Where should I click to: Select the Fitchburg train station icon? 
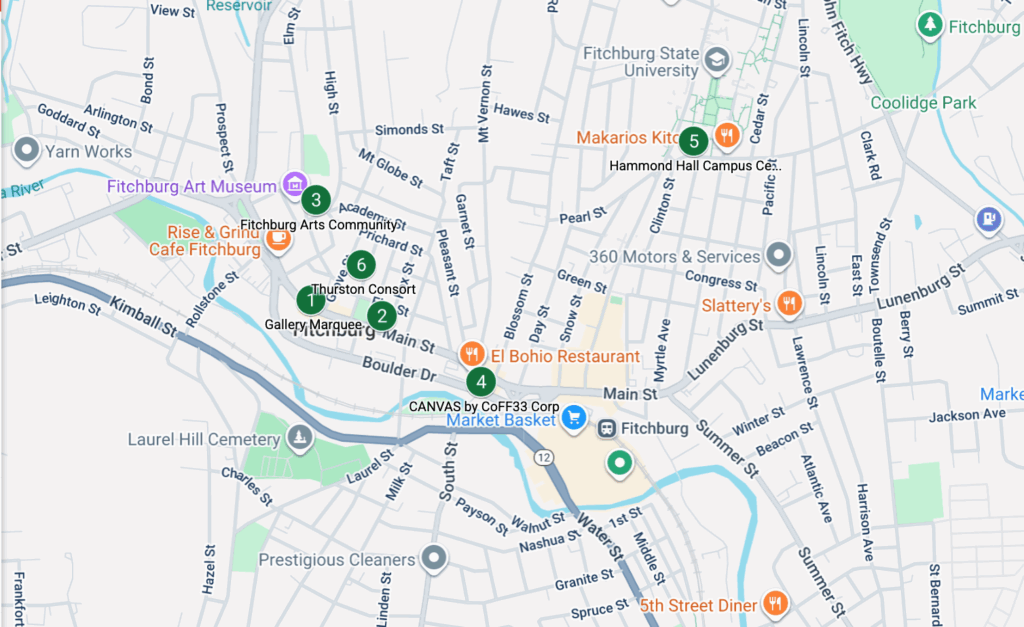click(x=607, y=429)
